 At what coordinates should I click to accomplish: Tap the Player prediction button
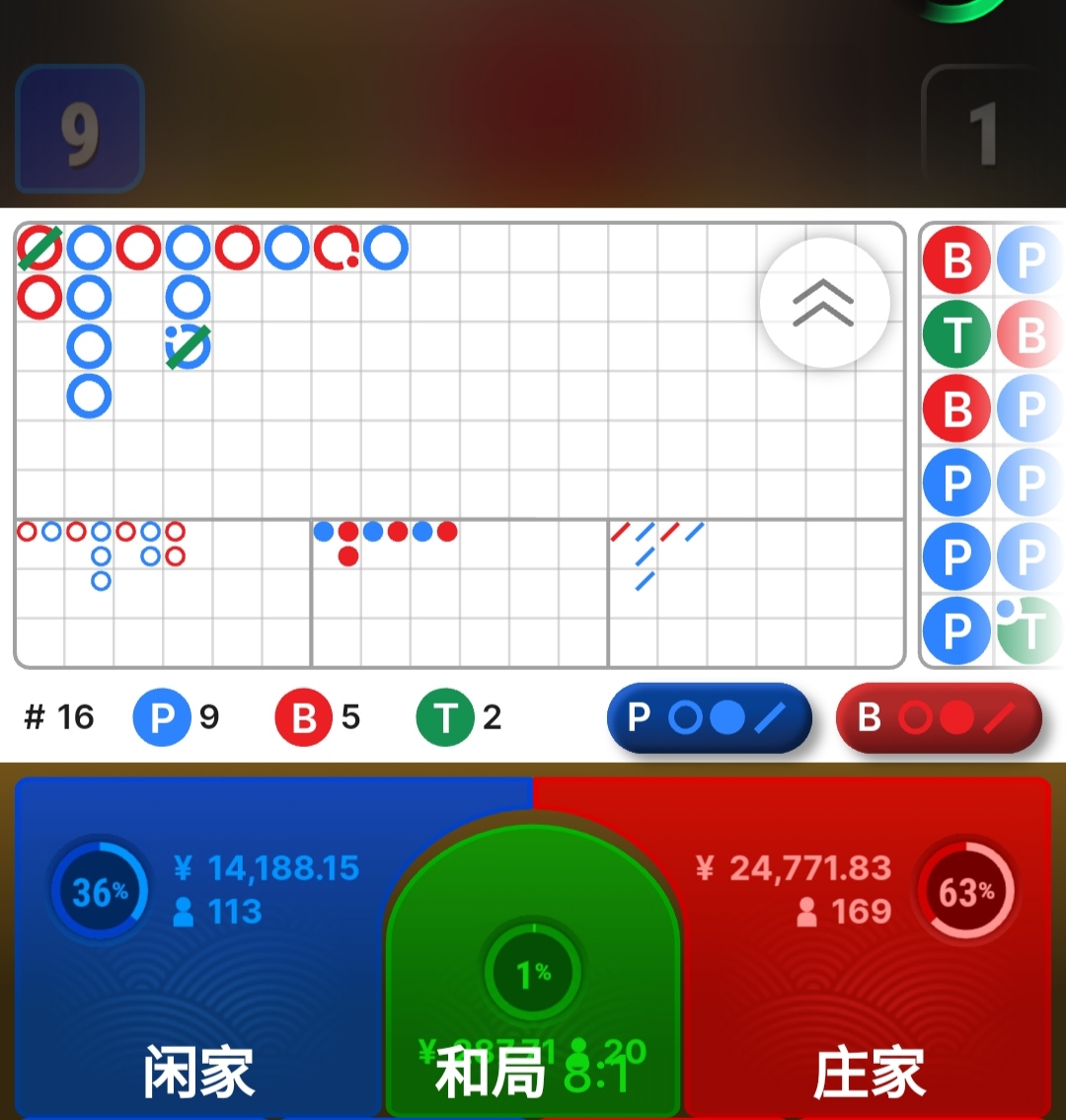tap(709, 717)
